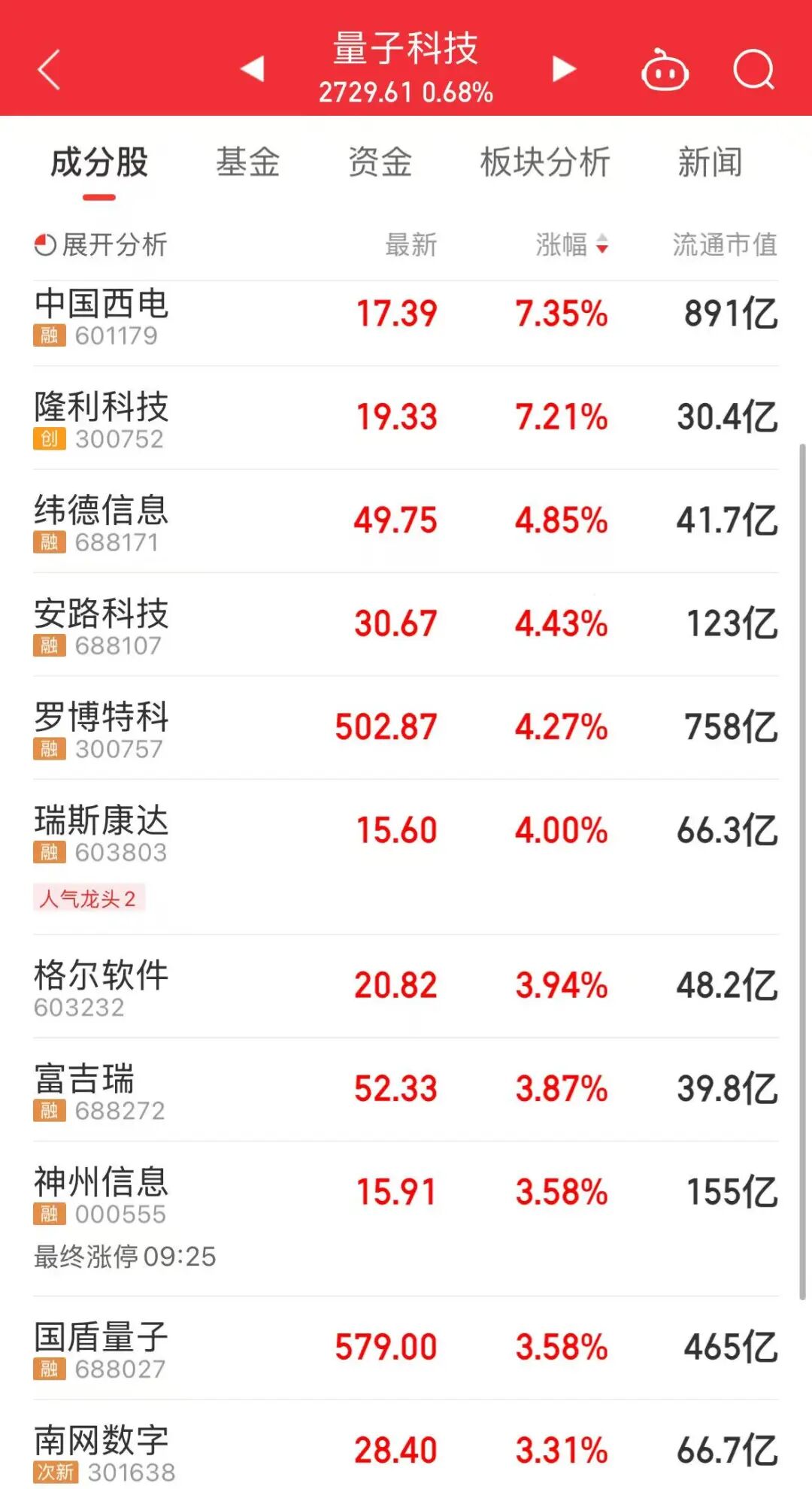This screenshot has height=1489, width=812.
Task: Click the back arrow to exit sector page
Action: 47,68
